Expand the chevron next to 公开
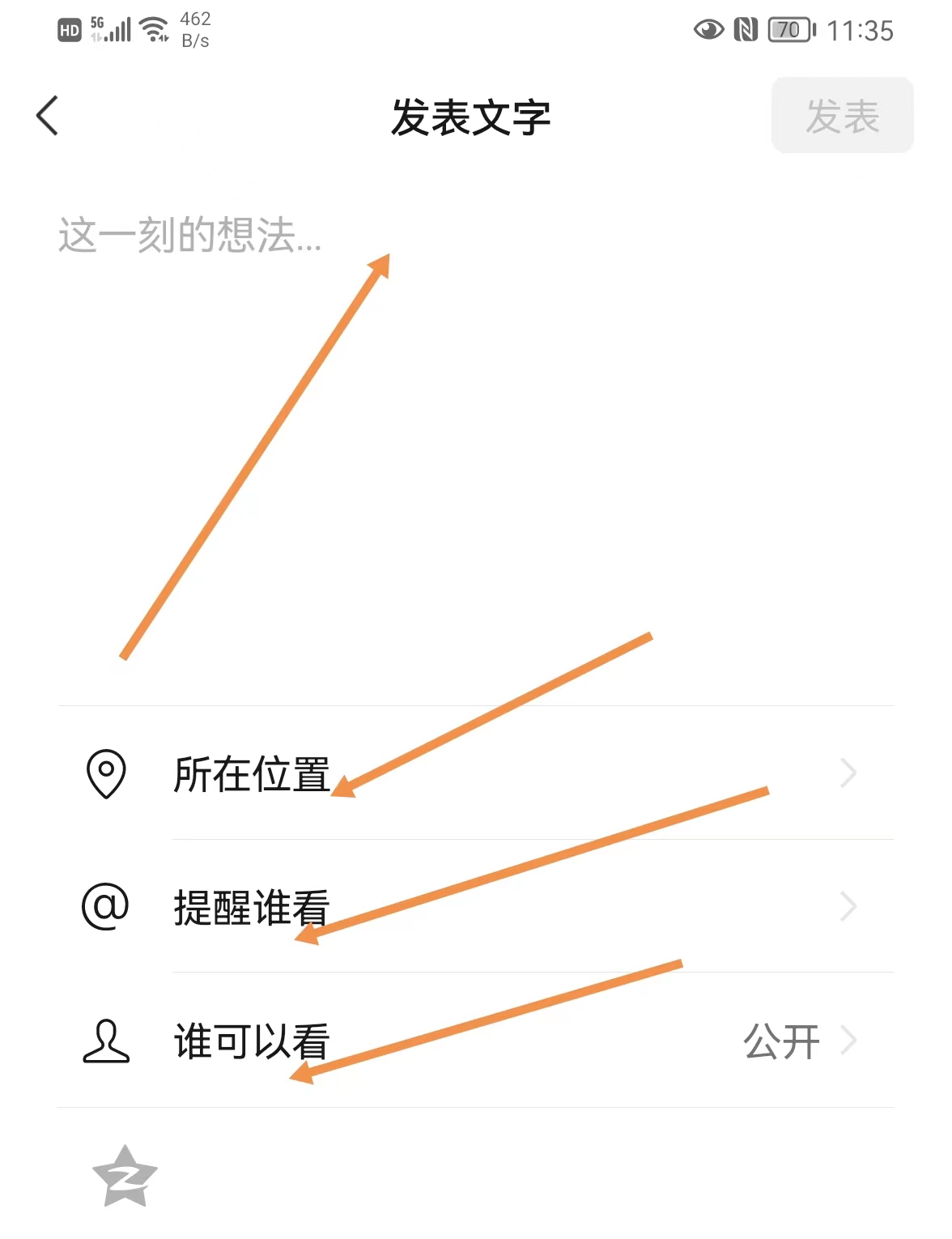The height and width of the screenshot is (1239, 952). pos(850,1041)
